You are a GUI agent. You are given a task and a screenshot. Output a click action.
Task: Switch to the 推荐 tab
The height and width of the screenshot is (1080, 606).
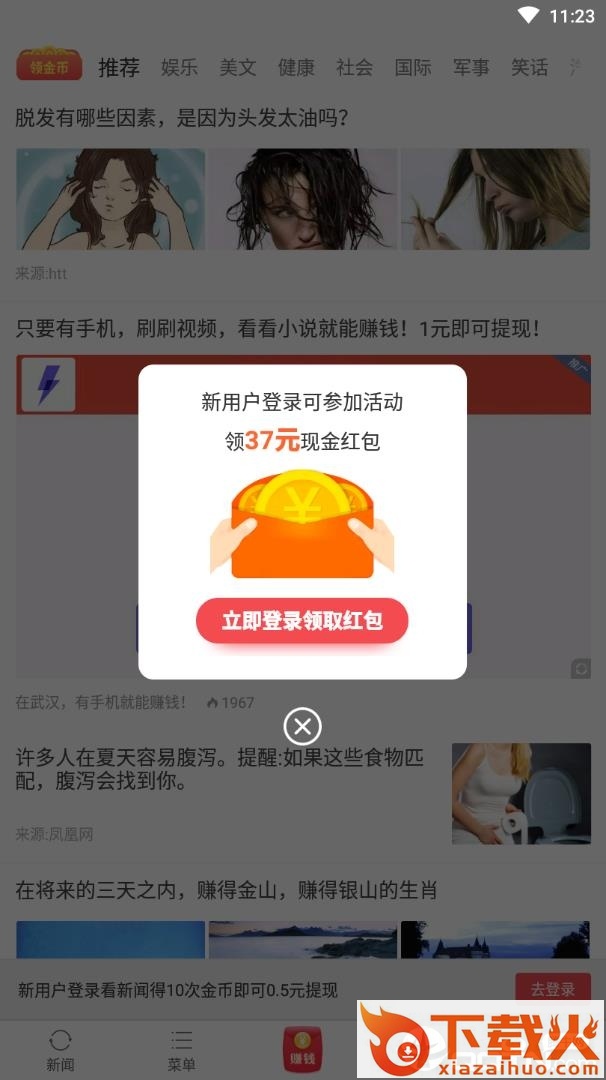(x=119, y=67)
